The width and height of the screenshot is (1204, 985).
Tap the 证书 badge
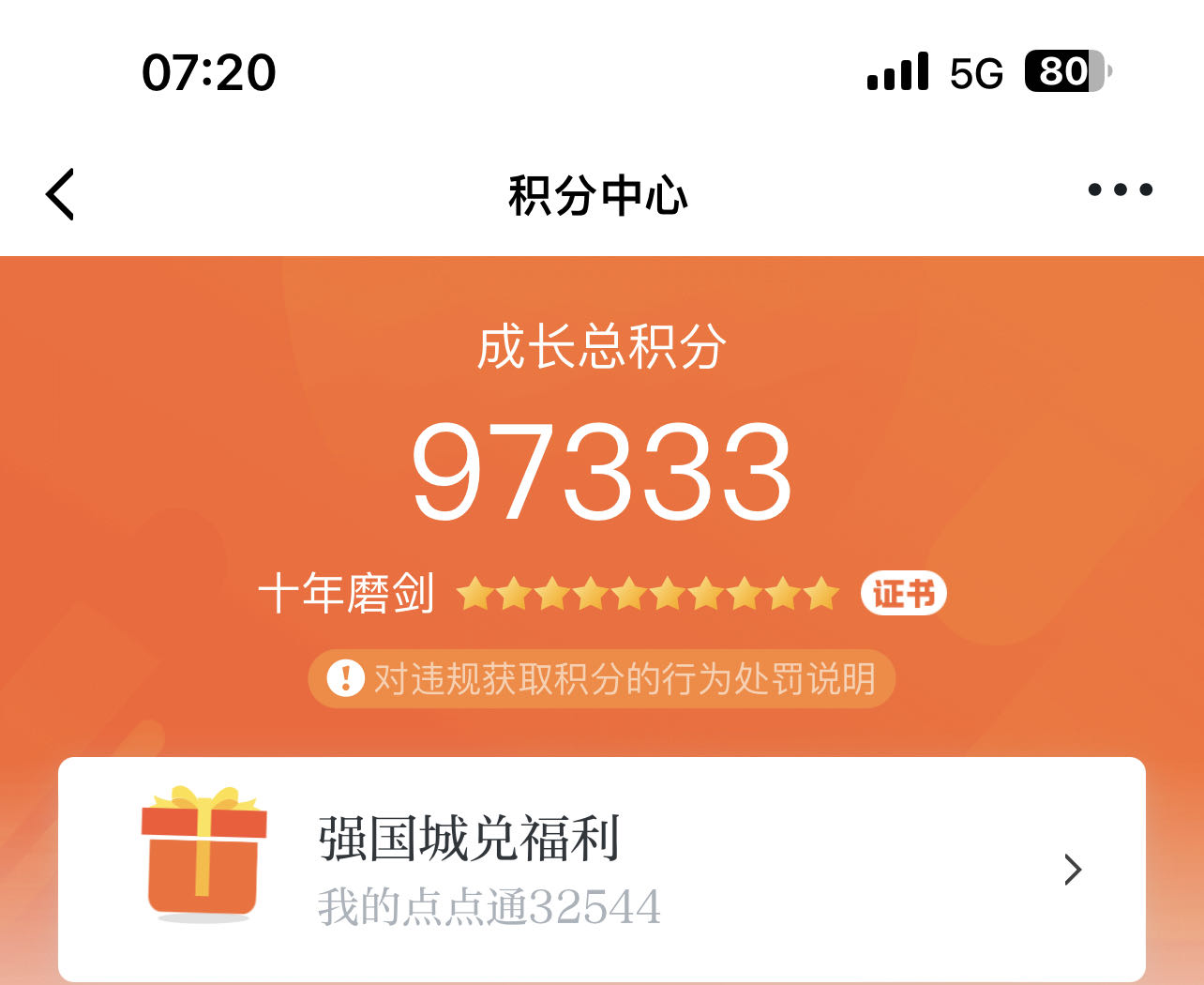point(903,594)
